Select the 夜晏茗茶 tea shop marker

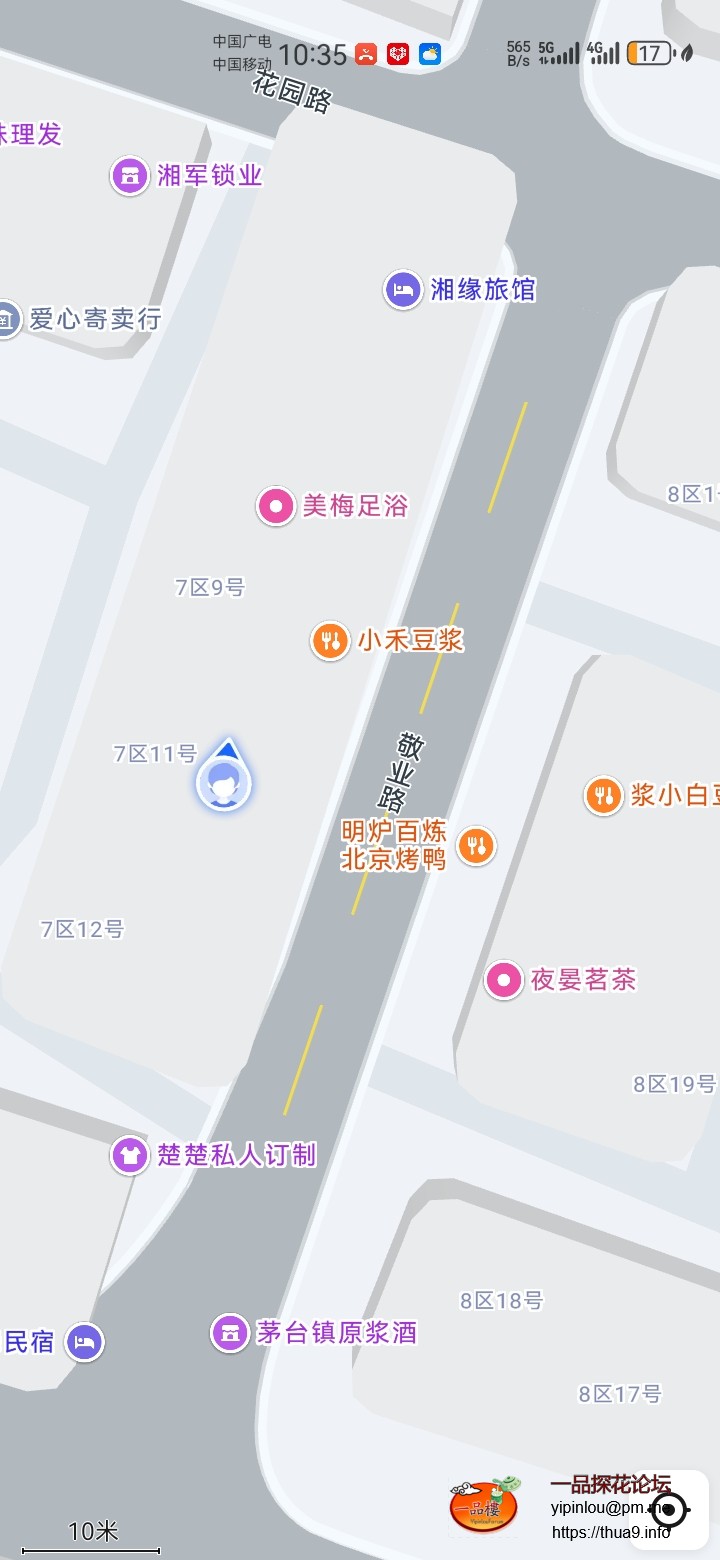[503, 980]
